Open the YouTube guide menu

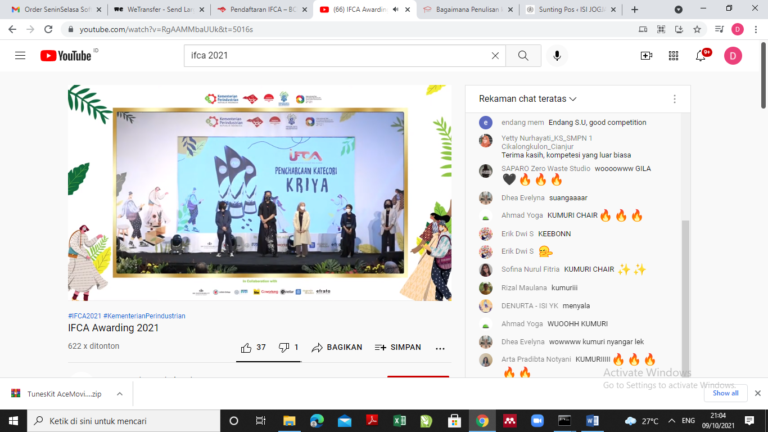click(20, 56)
